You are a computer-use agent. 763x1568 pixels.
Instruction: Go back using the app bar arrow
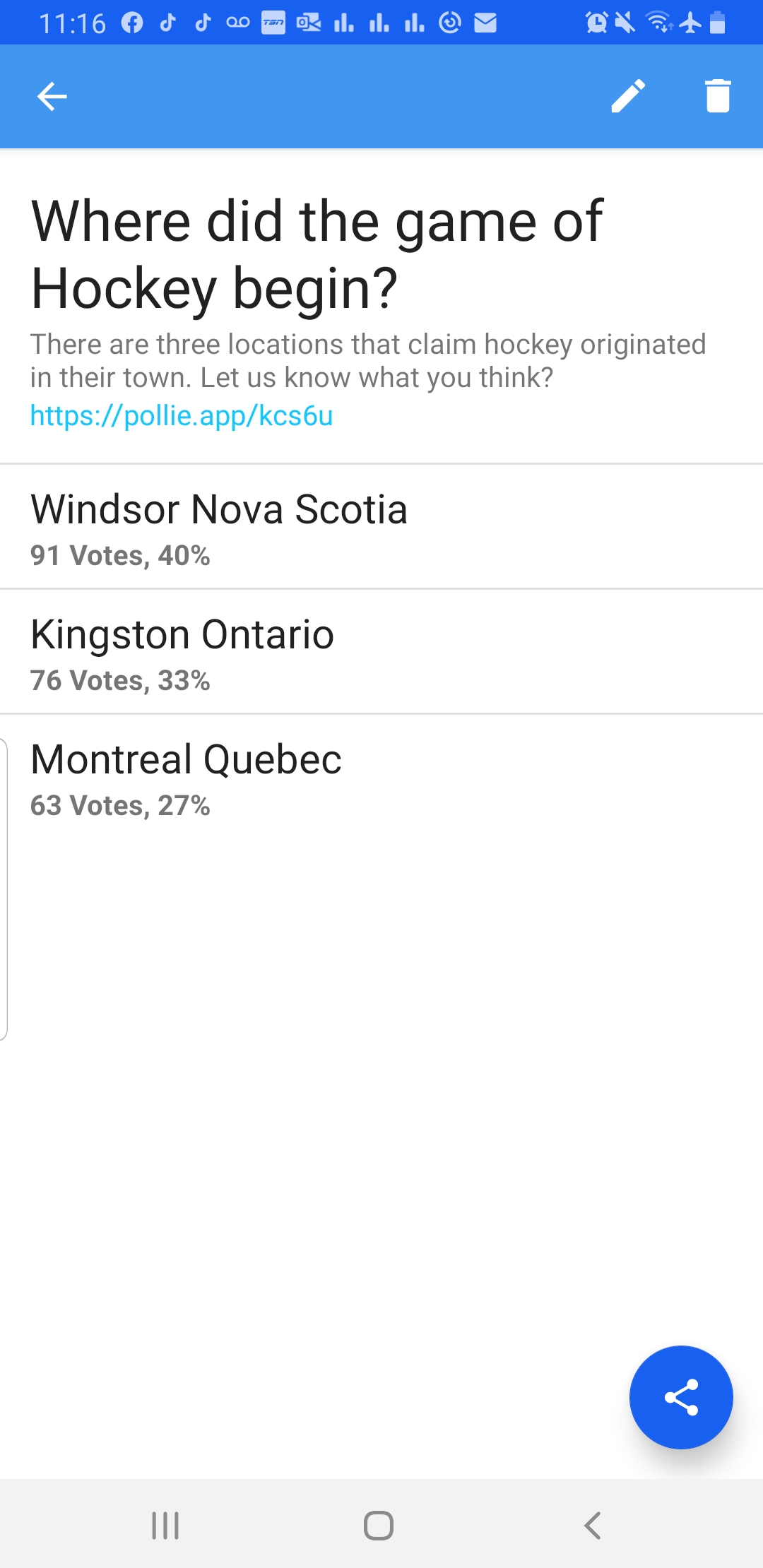[52, 97]
